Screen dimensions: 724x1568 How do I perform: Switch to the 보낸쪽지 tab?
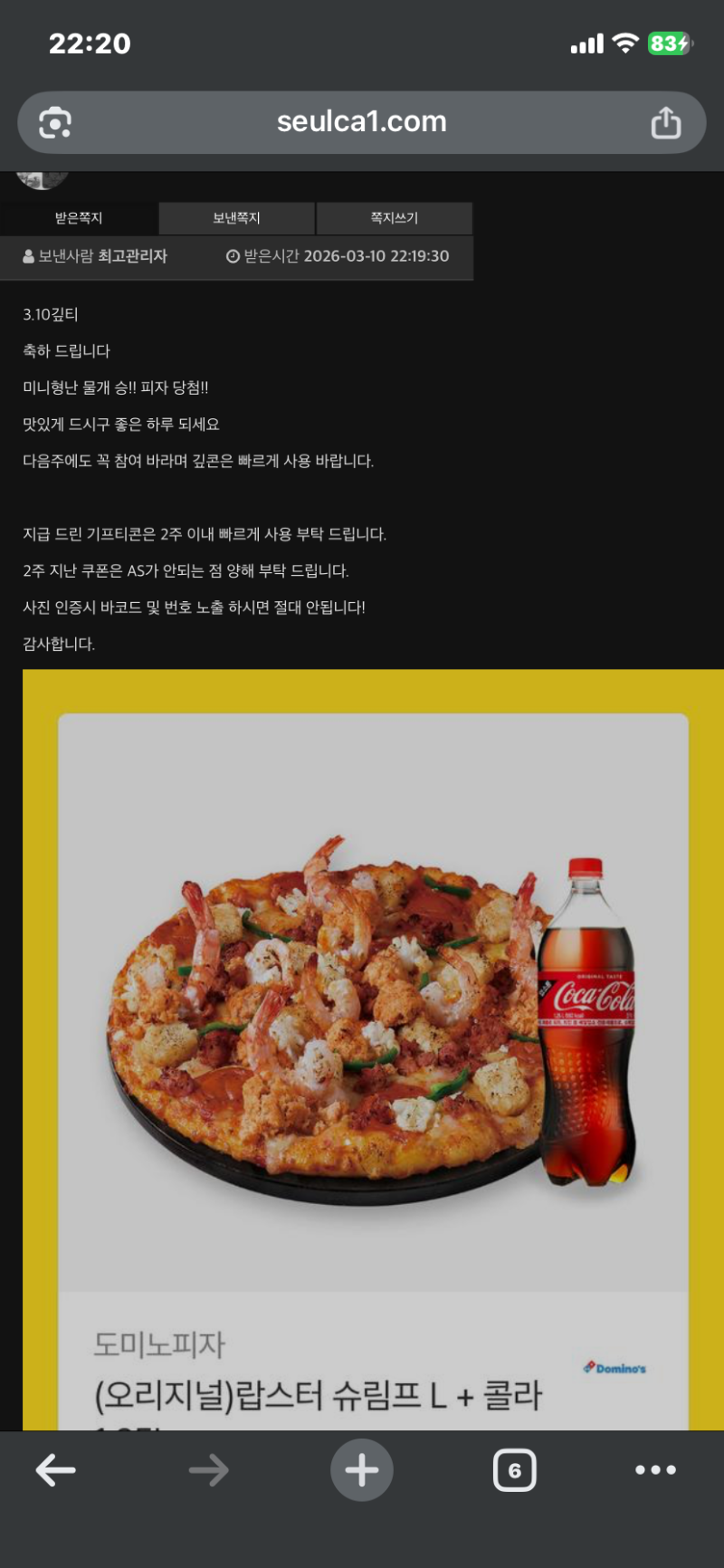[x=236, y=218]
